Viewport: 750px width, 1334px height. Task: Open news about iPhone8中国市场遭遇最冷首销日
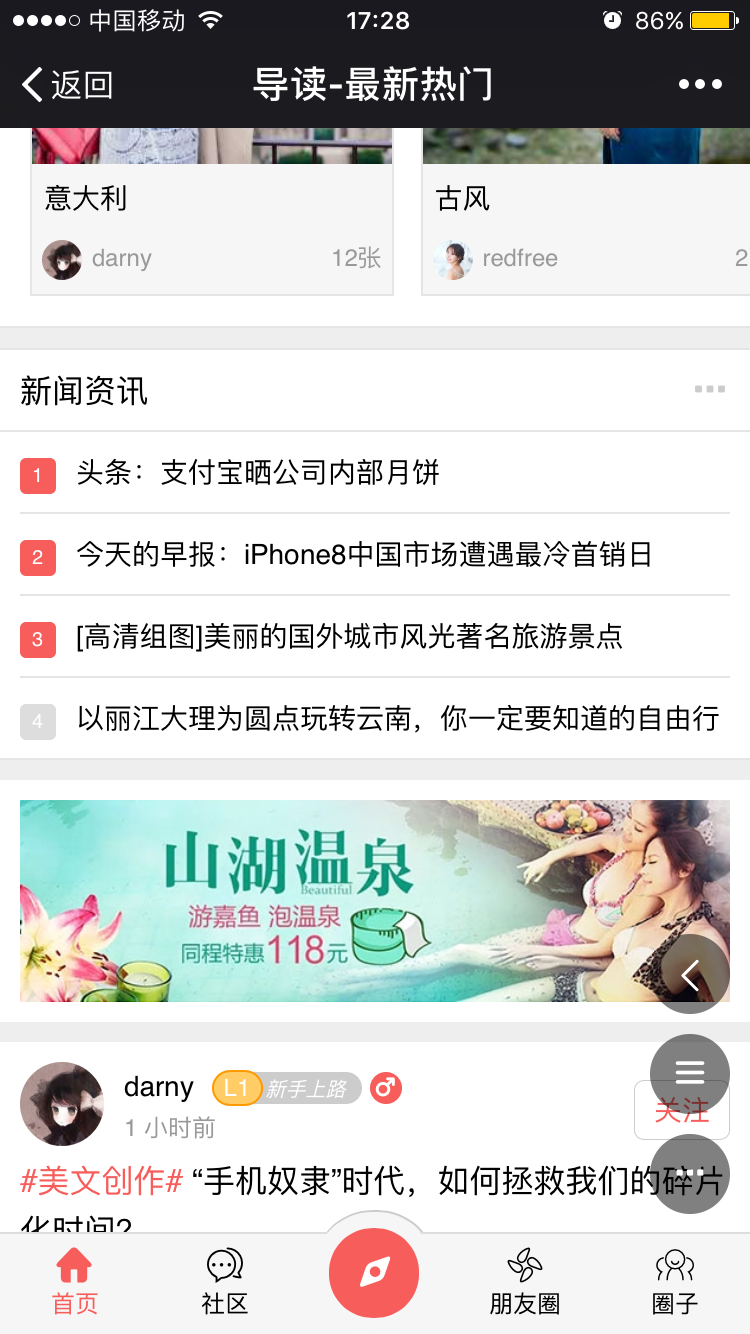point(364,555)
